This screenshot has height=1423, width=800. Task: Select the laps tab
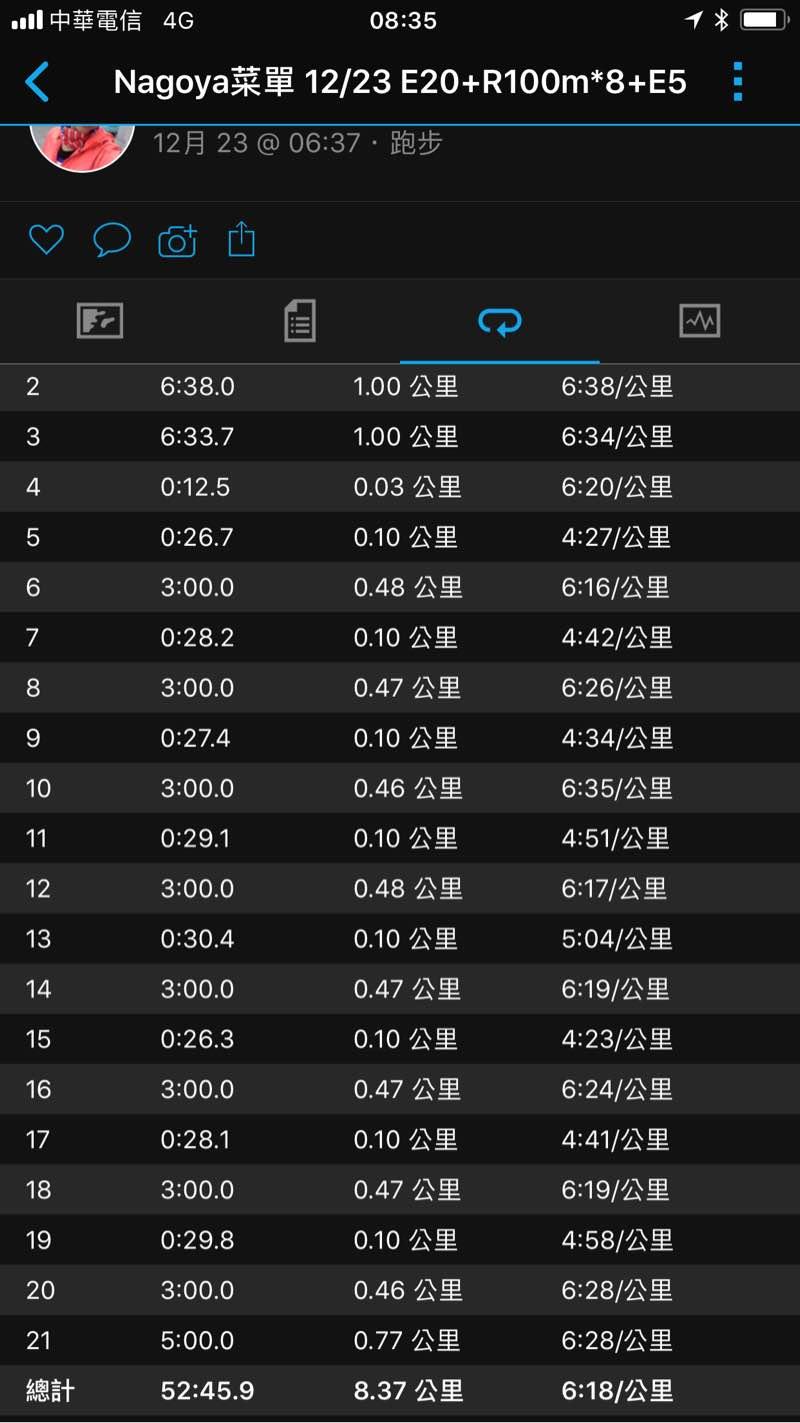point(500,321)
